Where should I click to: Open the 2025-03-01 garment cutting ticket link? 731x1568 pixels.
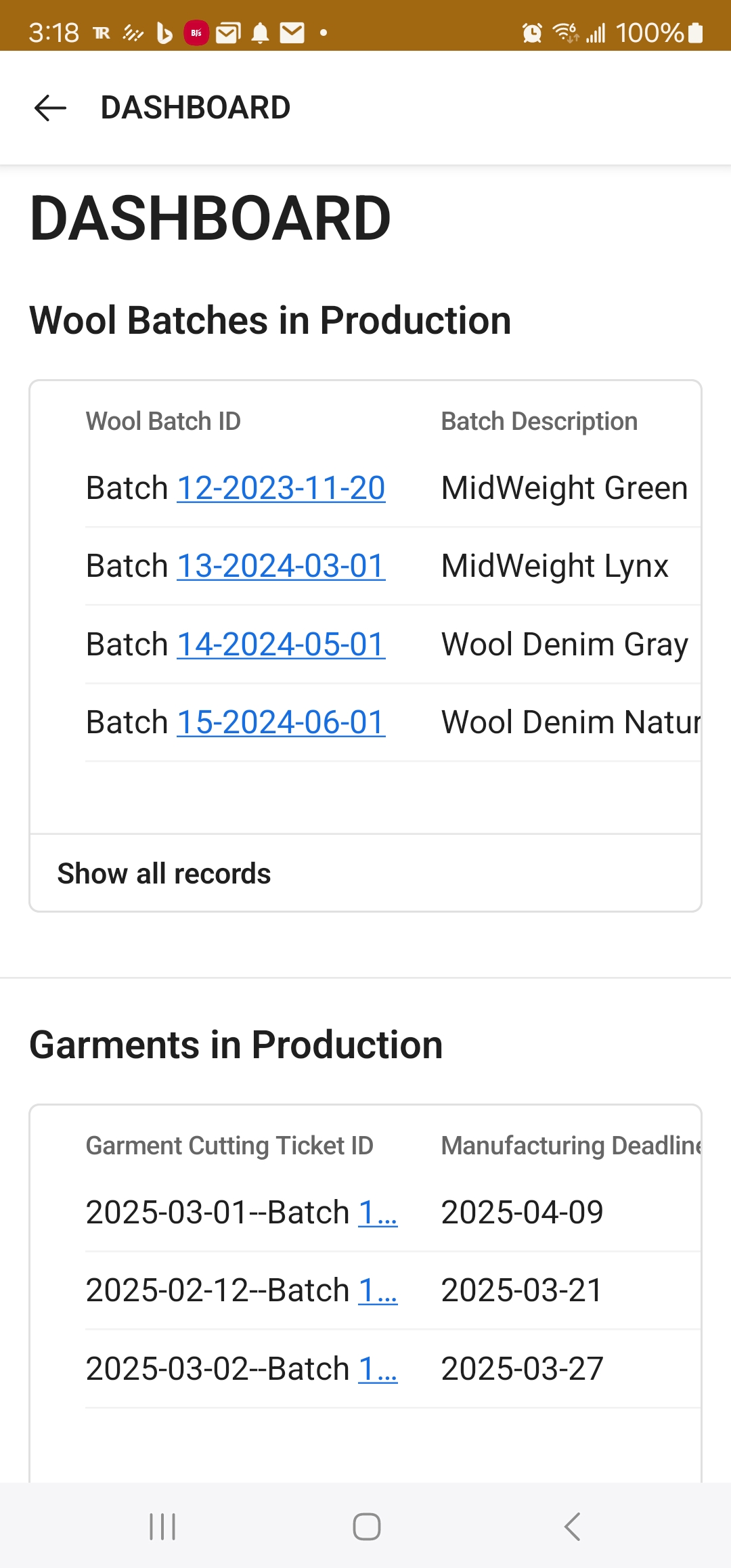[x=377, y=1213]
